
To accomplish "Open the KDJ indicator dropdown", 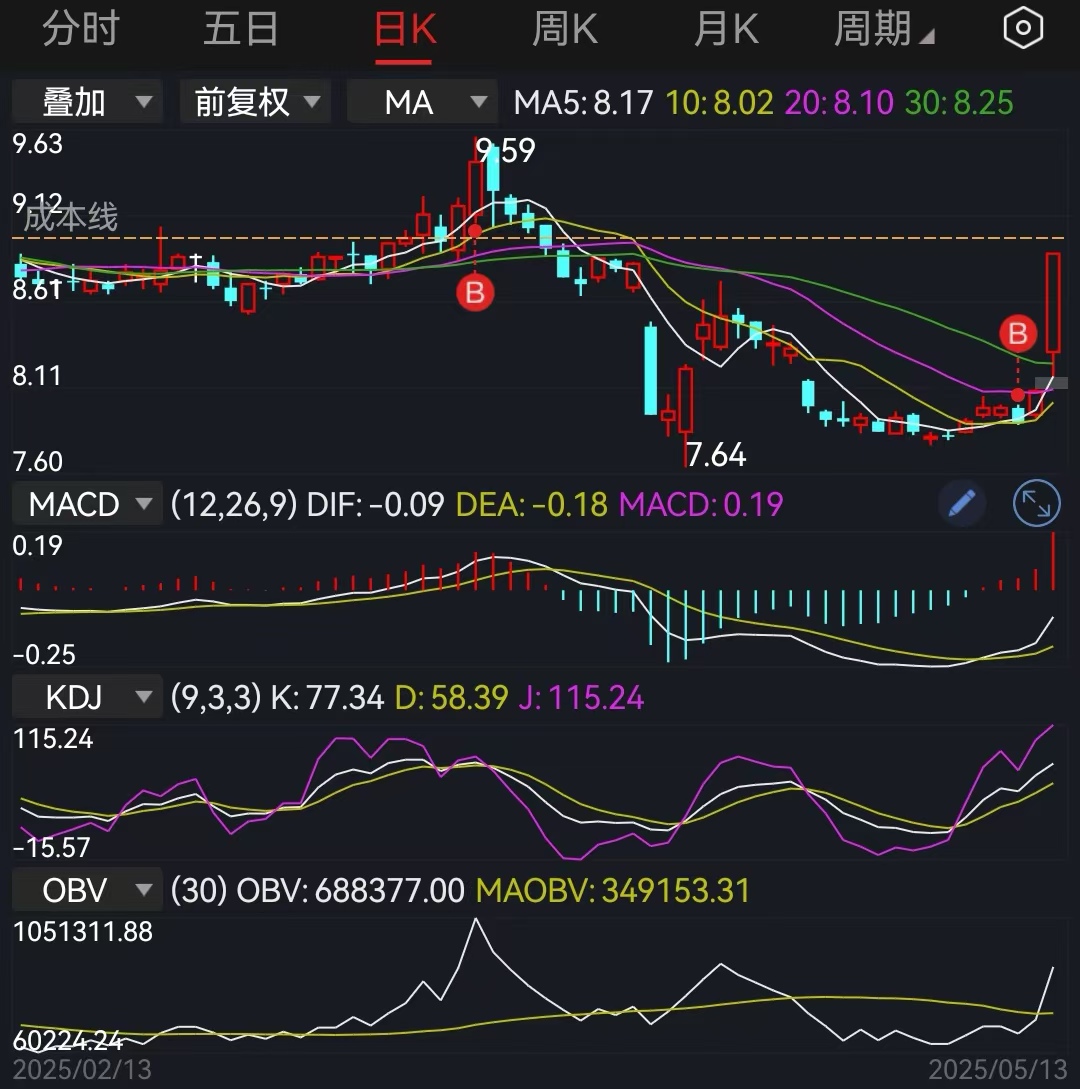I will click(x=87, y=696).
